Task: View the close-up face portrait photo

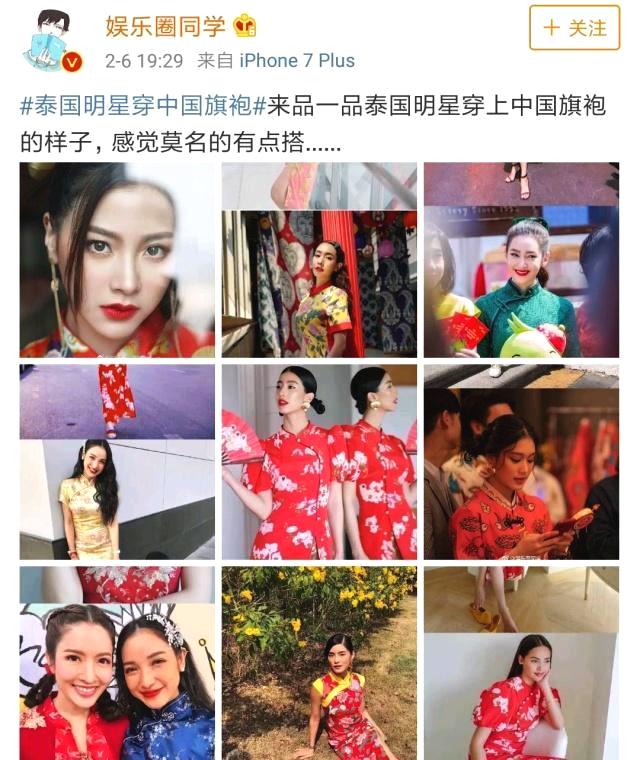Action: (117, 260)
